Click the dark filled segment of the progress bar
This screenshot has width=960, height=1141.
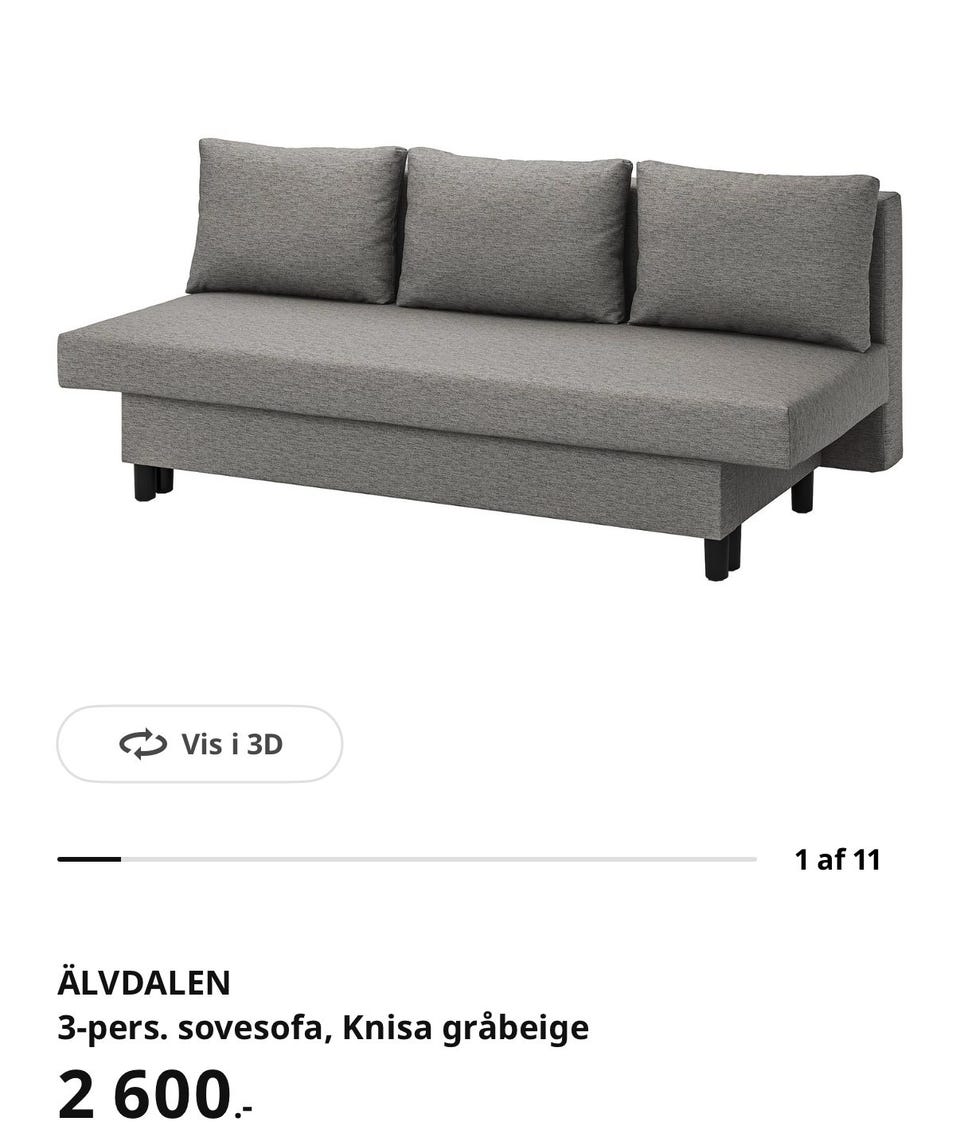tap(90, 857)
